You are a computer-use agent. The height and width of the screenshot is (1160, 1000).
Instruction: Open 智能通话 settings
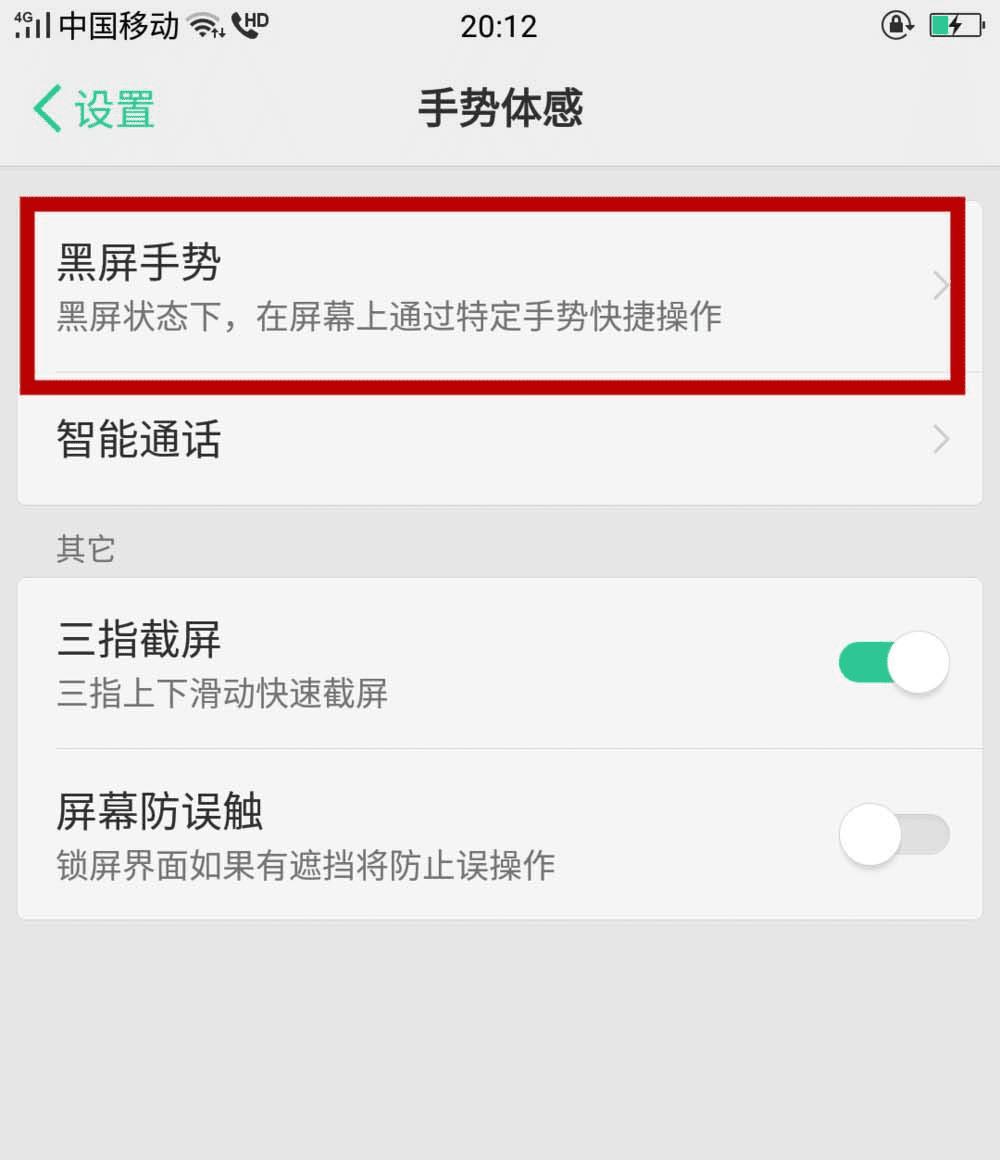(x=490, y=440)
